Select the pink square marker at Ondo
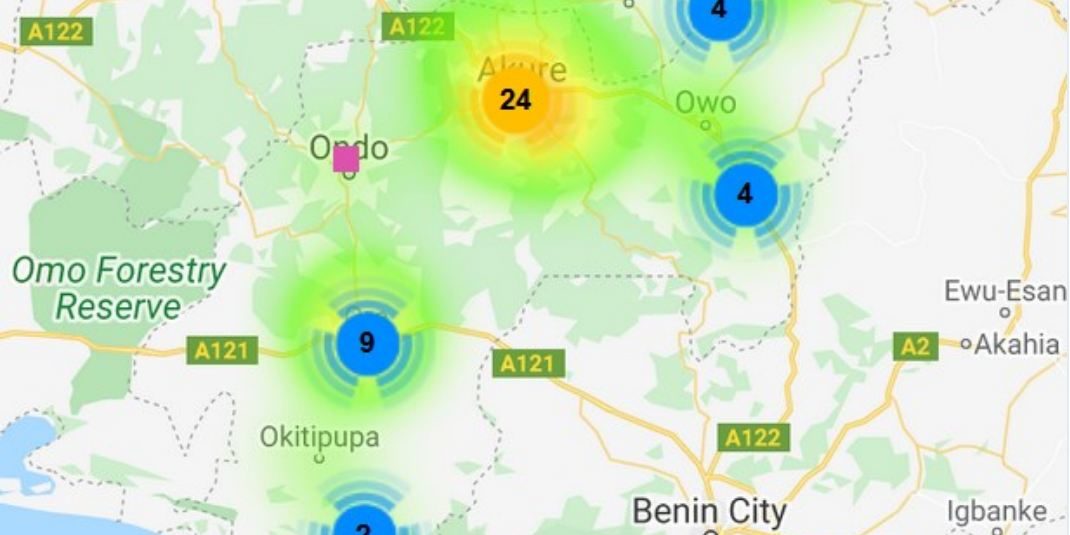 pos(346,159)
